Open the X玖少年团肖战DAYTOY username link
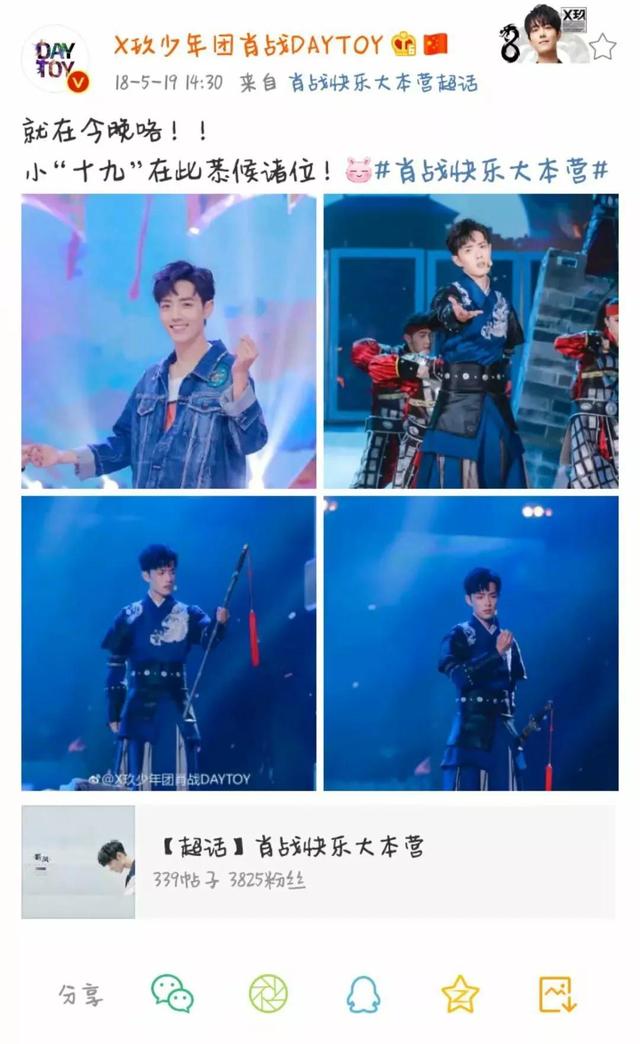This screenshot has height=1044, width=640. tap(237, 46)
